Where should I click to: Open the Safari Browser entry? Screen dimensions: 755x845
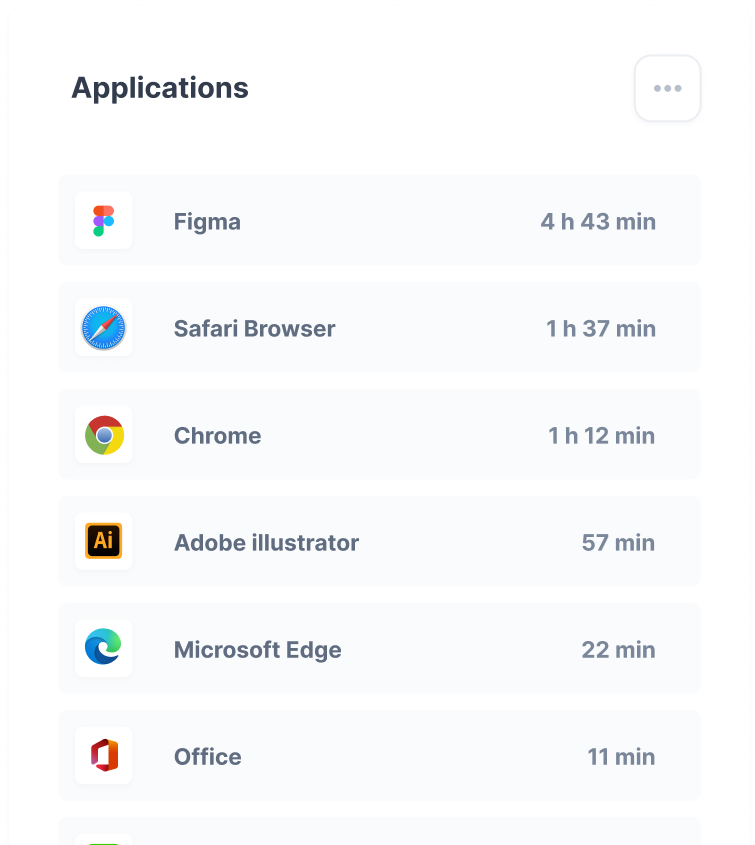380,327
